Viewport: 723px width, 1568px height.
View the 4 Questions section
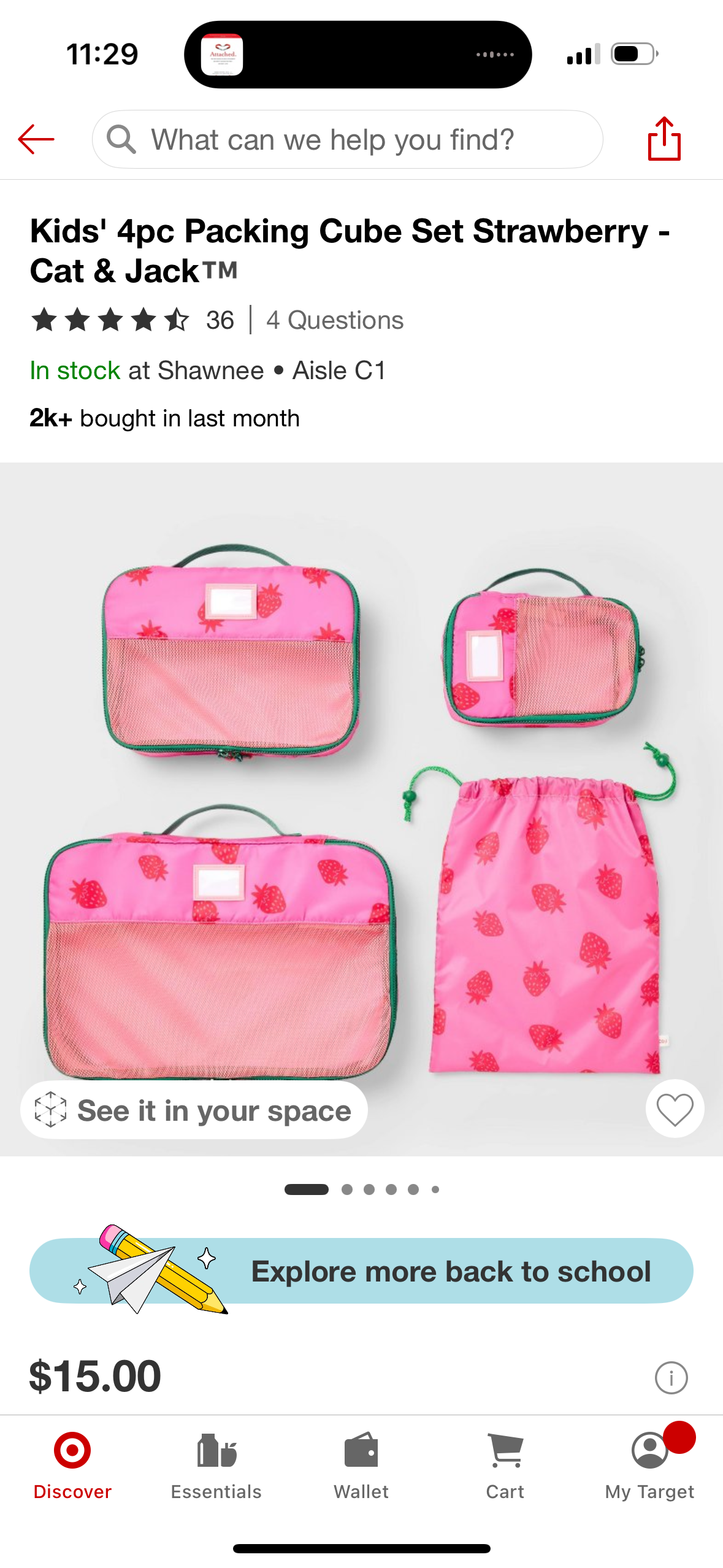(335, 320)
